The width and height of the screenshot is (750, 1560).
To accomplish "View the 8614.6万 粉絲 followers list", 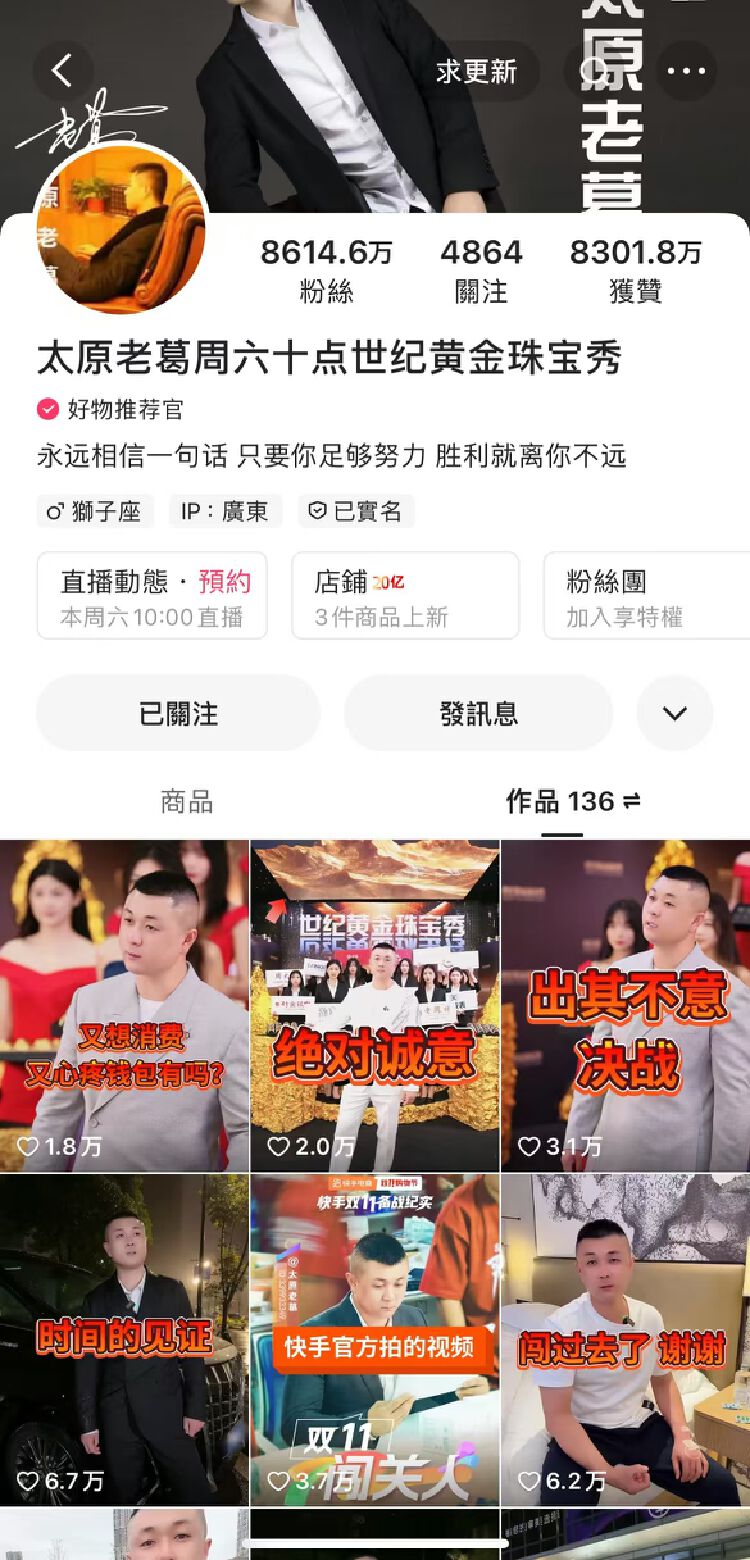I will tap(326, 270).
